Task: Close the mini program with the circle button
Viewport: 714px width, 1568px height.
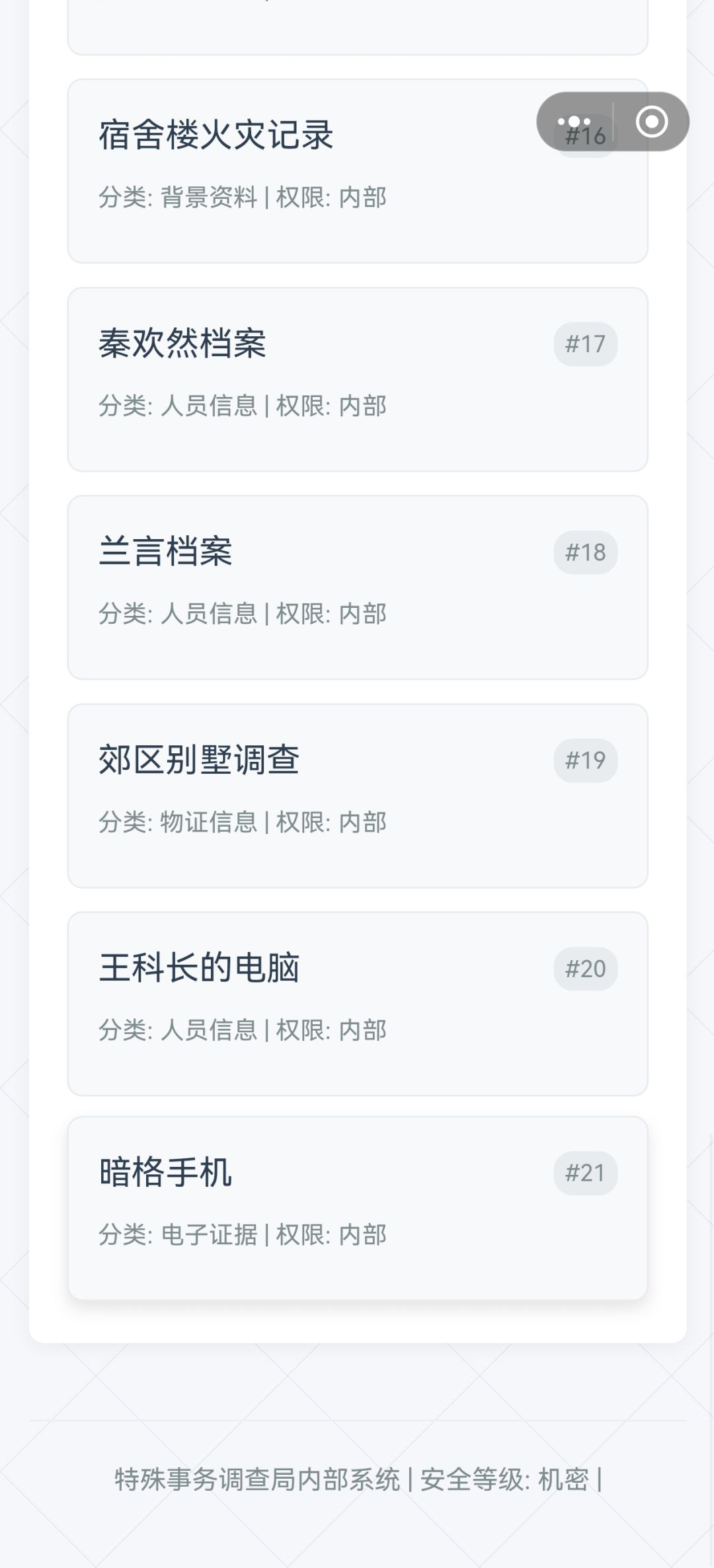Action: tap(652, 122)
